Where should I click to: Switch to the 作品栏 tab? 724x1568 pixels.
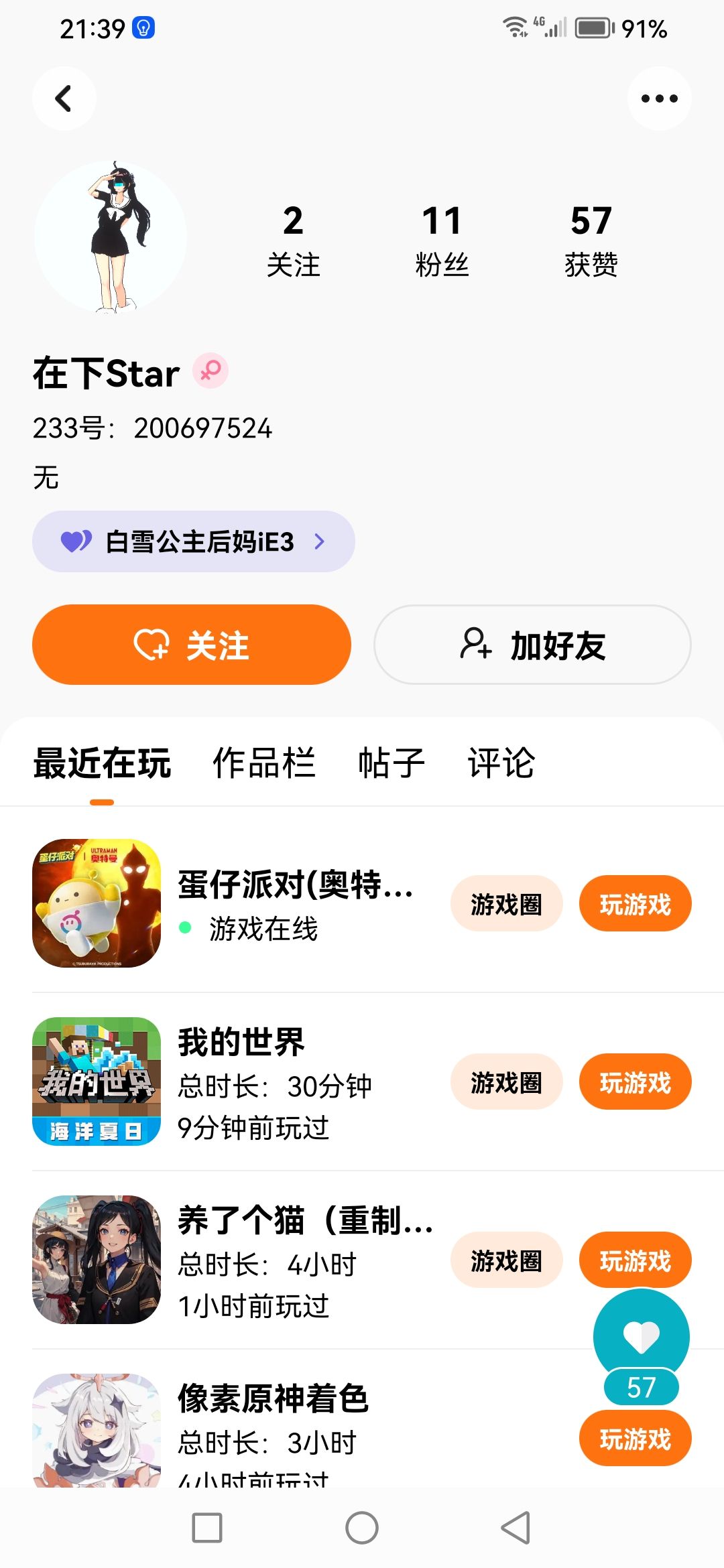pyautogui.click(x=263, y=763)
